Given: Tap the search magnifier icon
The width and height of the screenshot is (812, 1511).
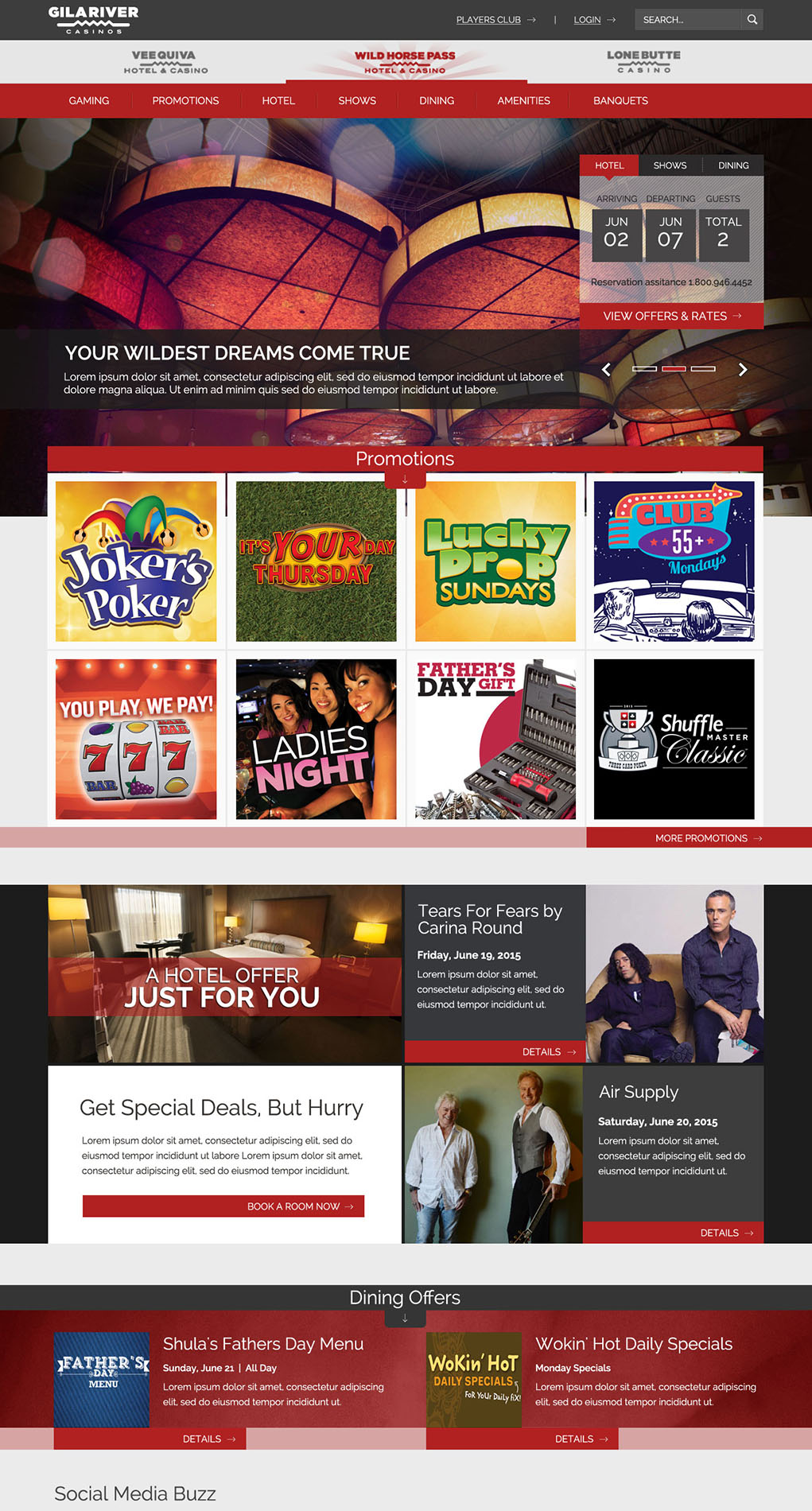Looking at the screenshot, I should click(x=752, y=20).
